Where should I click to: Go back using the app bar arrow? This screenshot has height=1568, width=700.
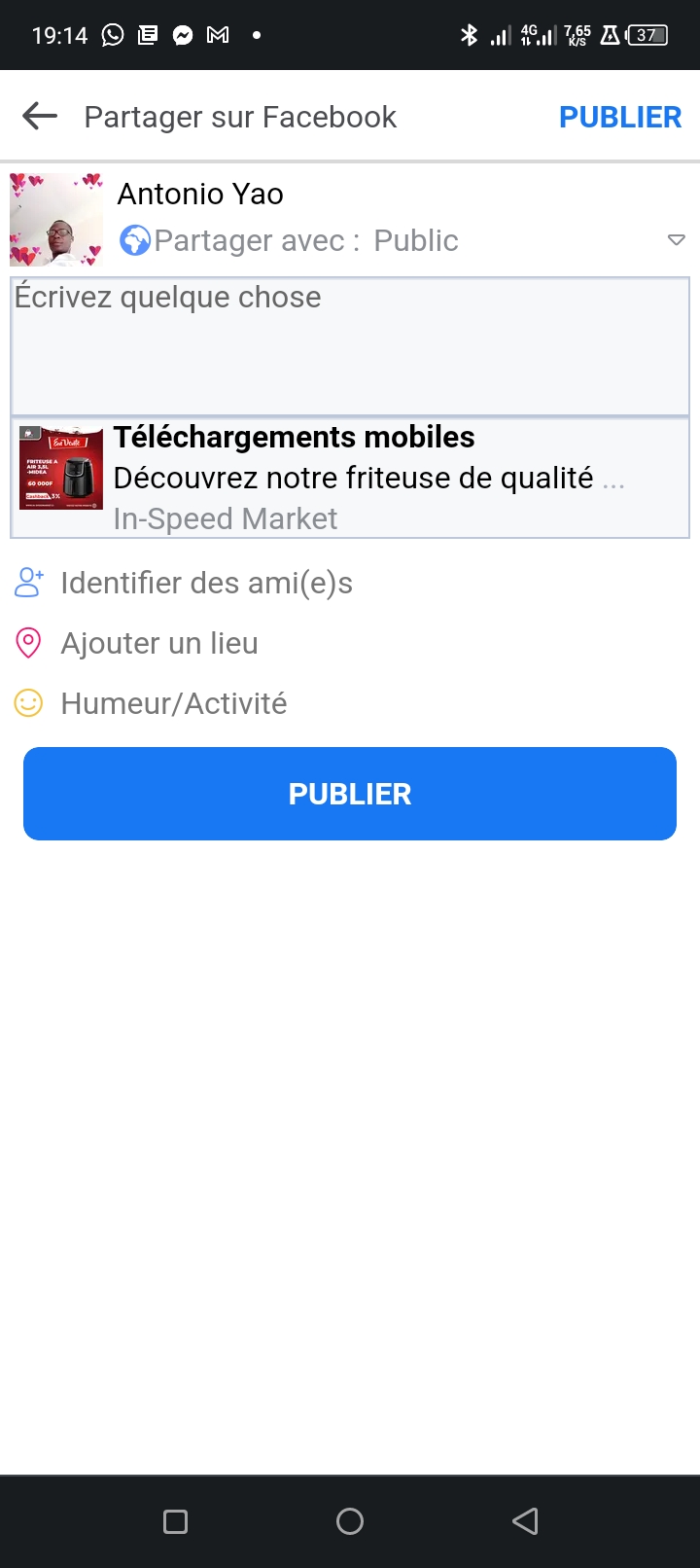[40, 117]
